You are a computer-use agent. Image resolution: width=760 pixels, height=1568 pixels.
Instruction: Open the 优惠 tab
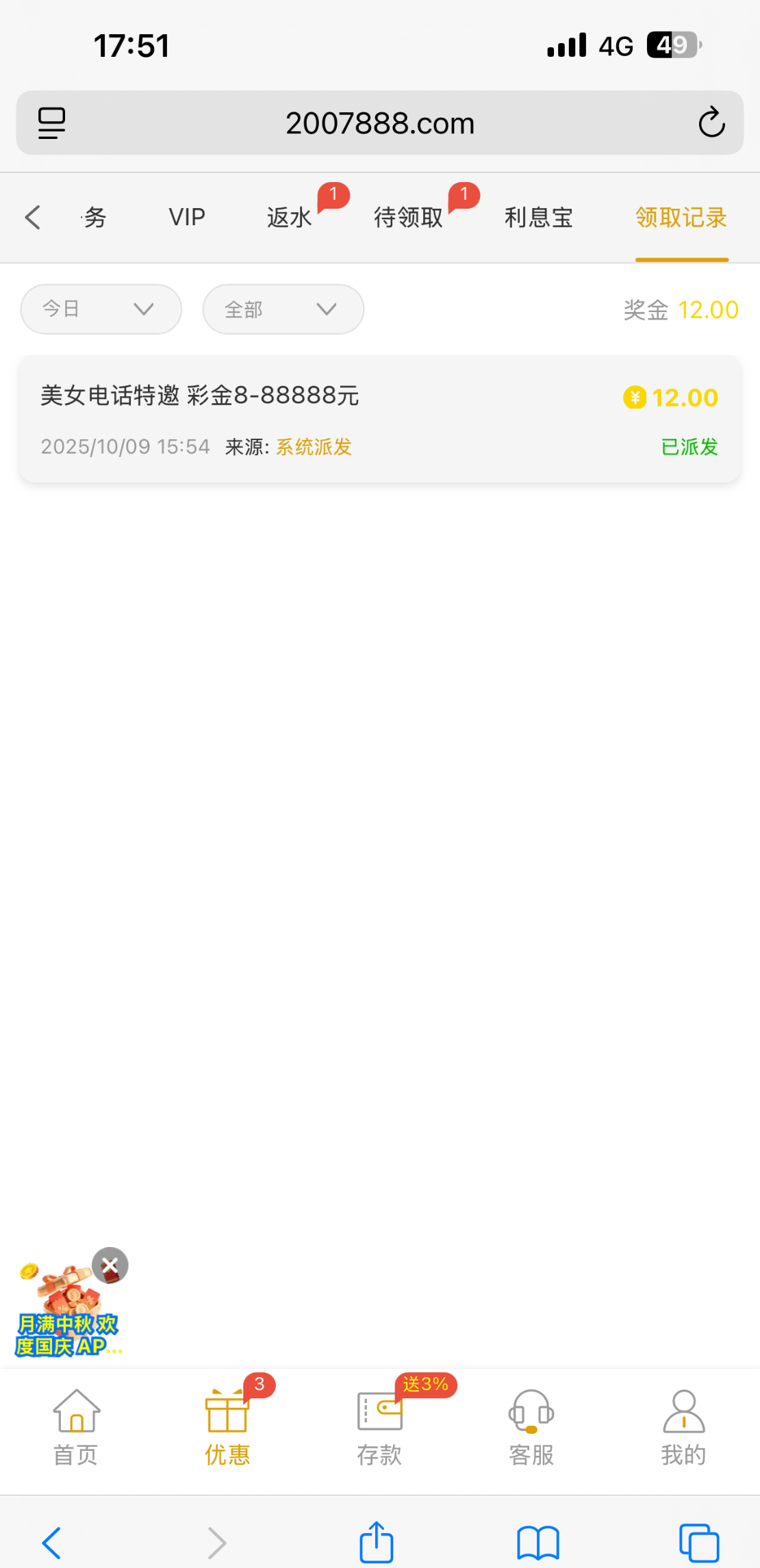click(227, 1427)
